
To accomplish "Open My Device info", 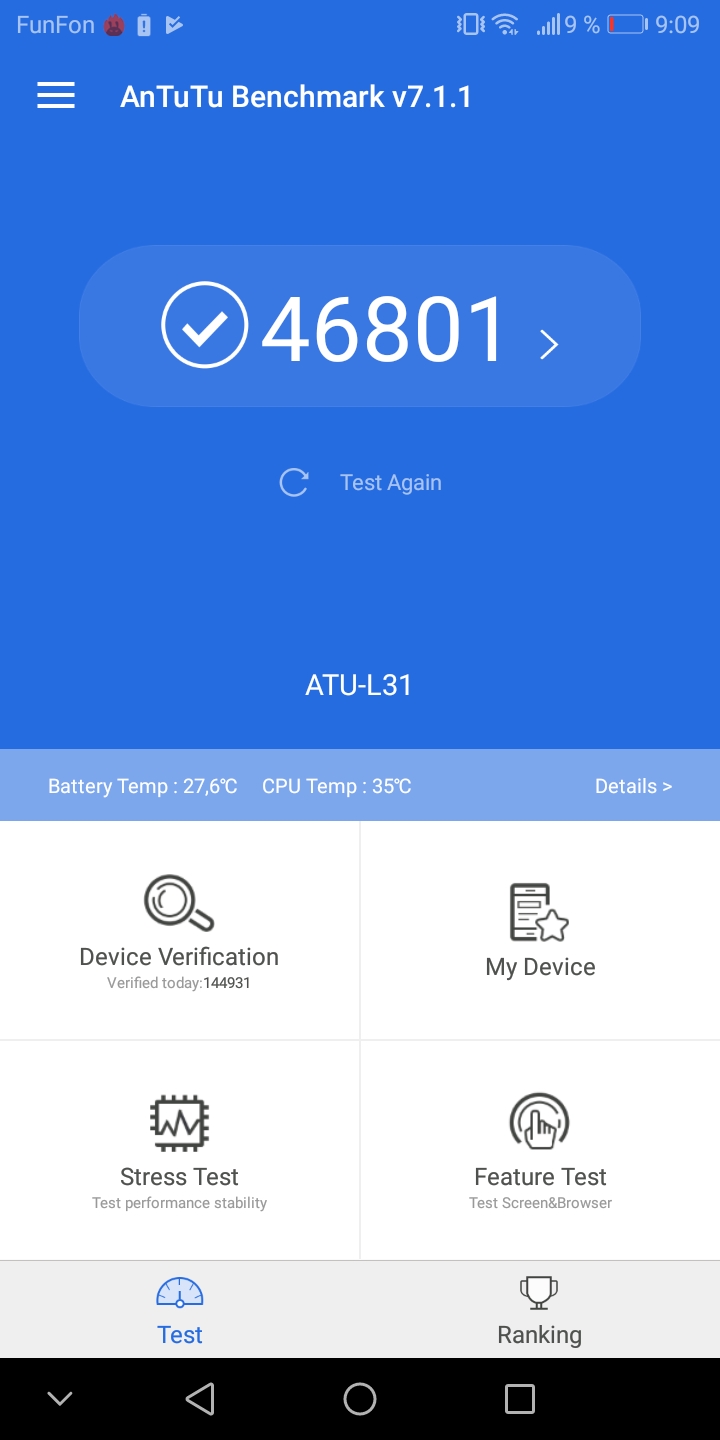I will click(x=540, y=932).
